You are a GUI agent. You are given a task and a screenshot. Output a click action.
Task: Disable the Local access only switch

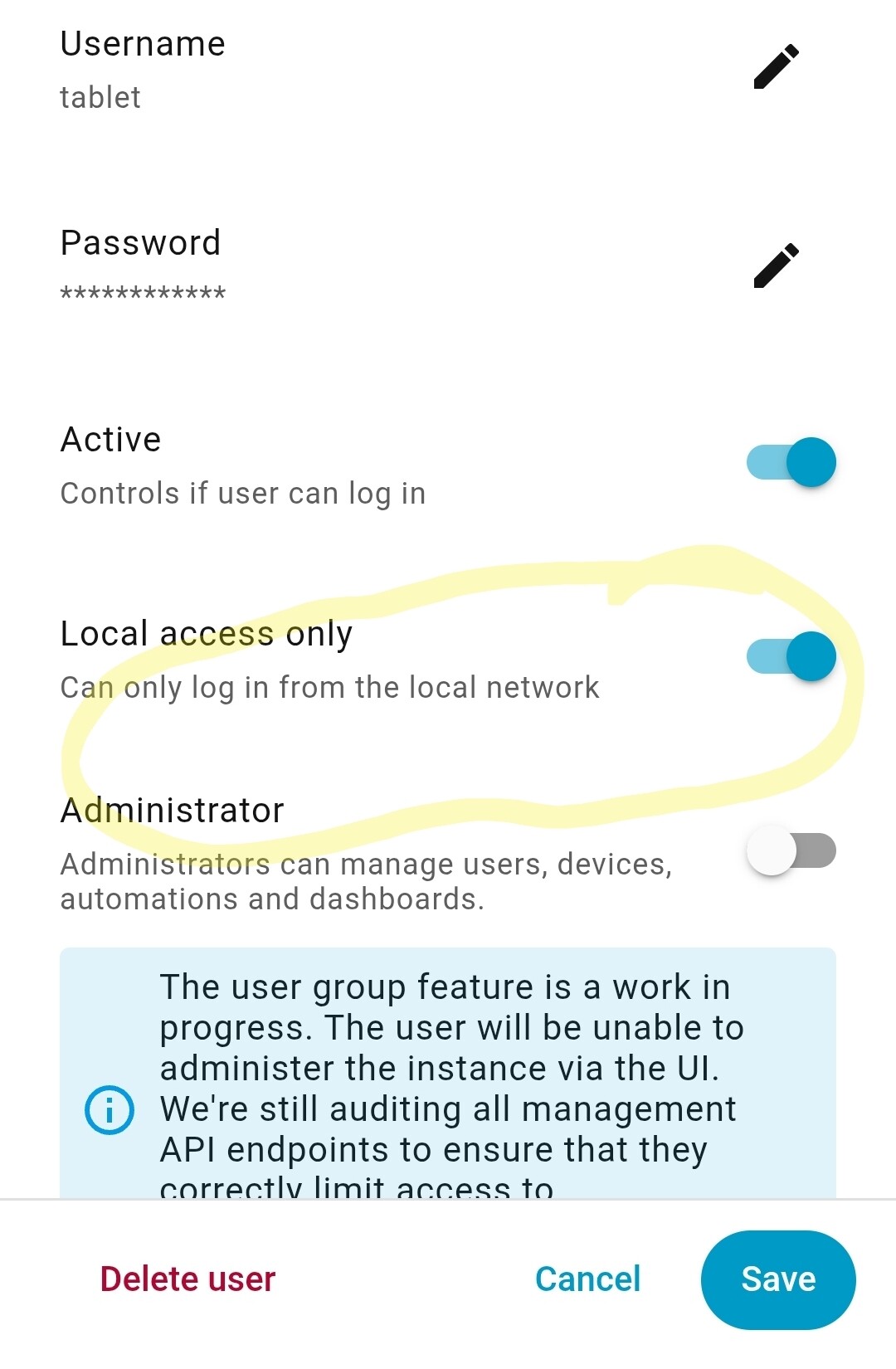[791, 656]
